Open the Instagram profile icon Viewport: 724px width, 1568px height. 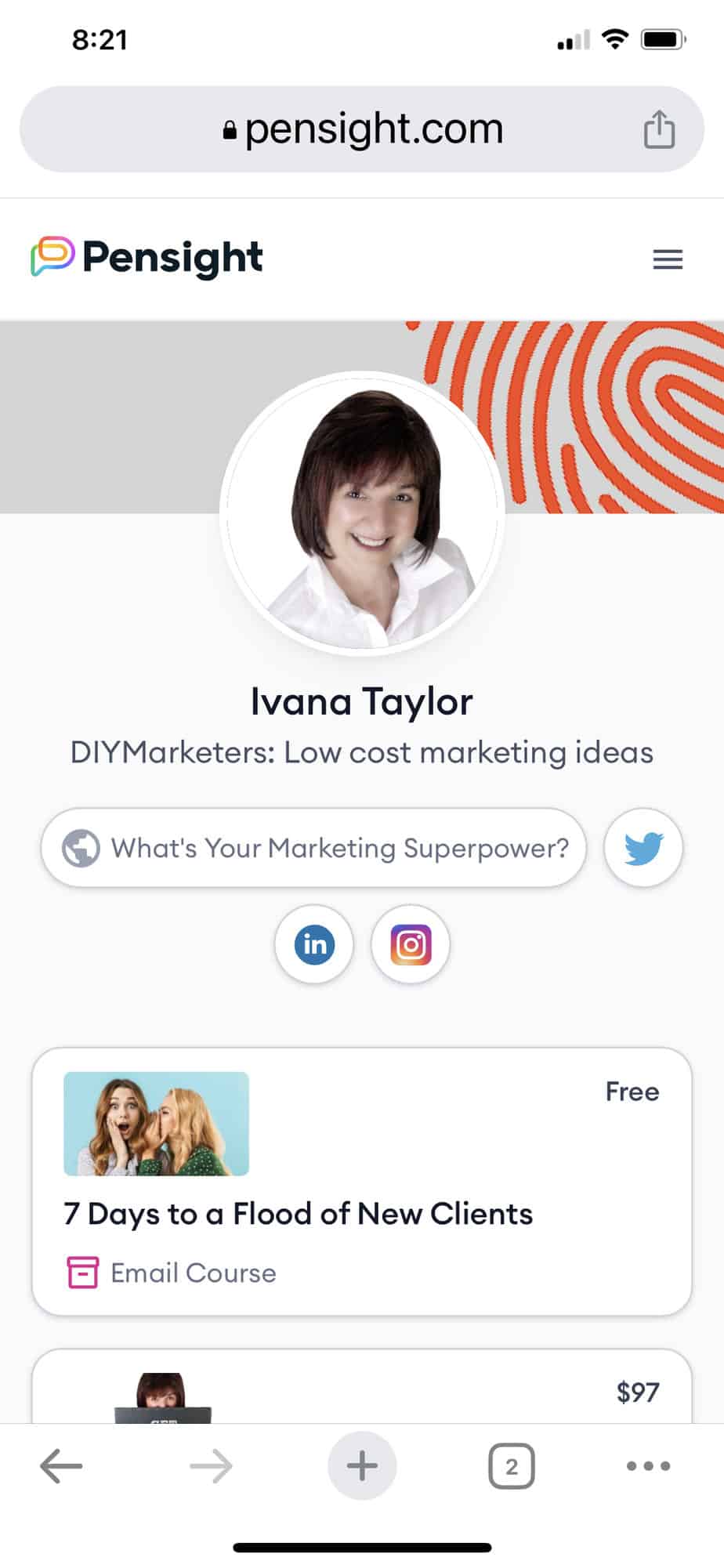(410, 945)
